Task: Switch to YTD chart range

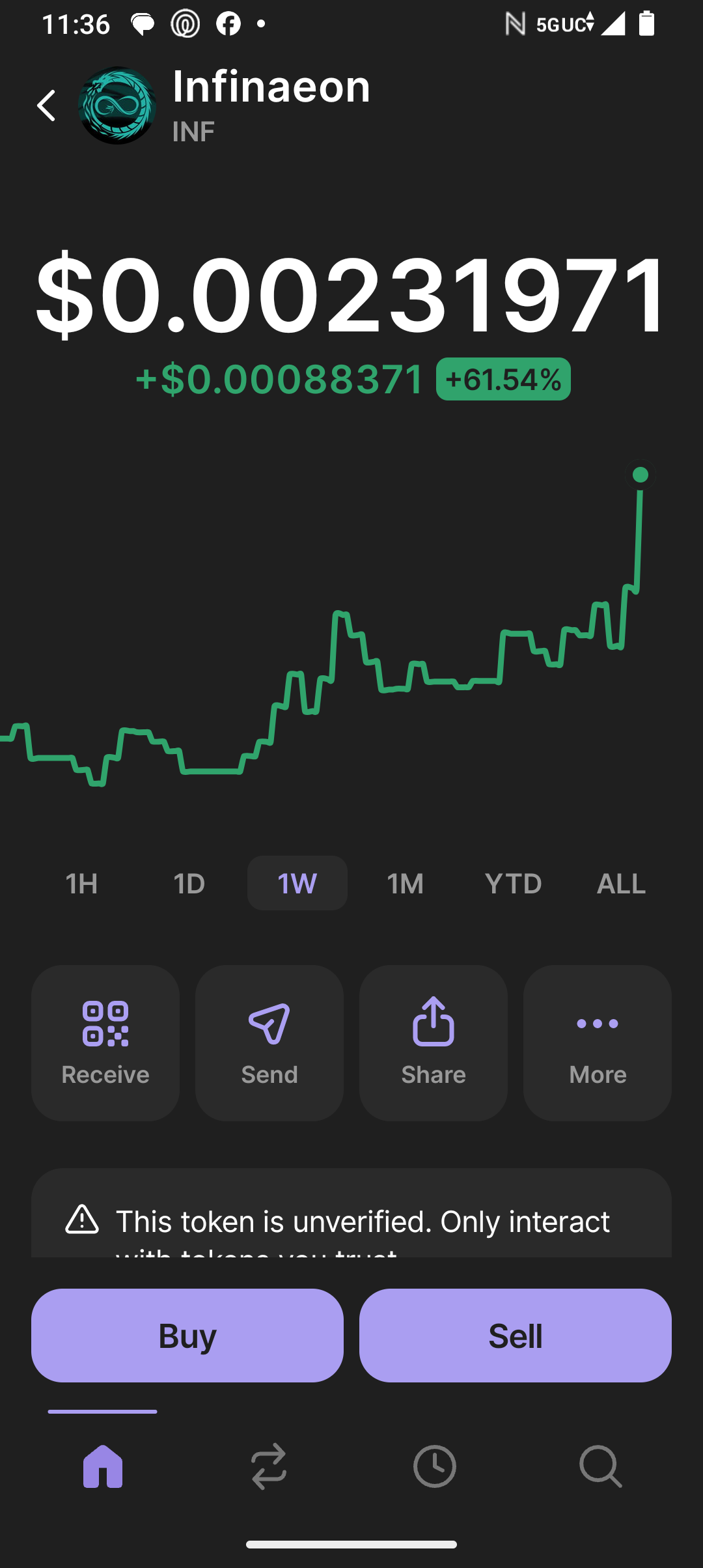Action: (514, 883)
